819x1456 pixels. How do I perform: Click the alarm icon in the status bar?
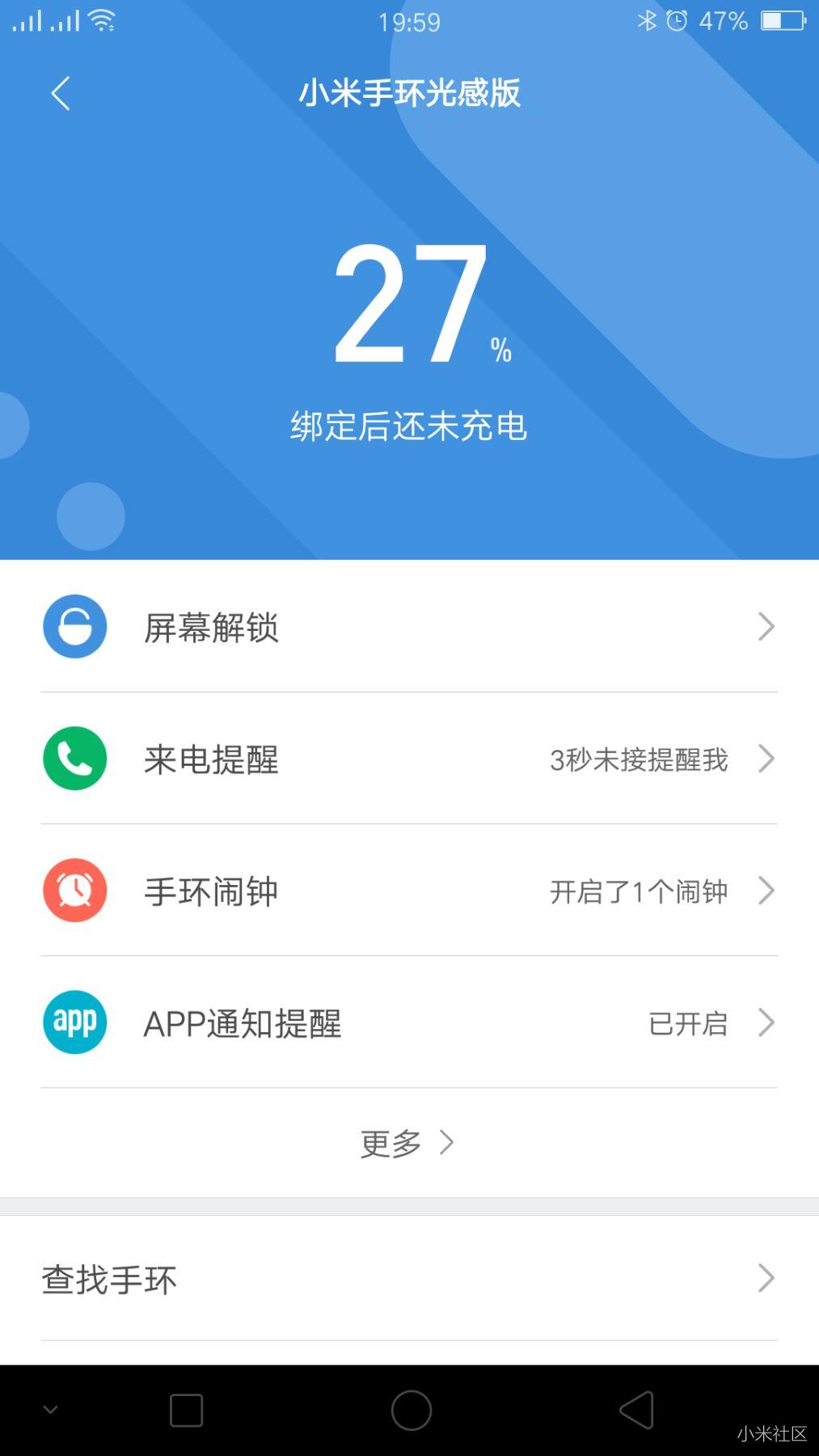point(677,20)
